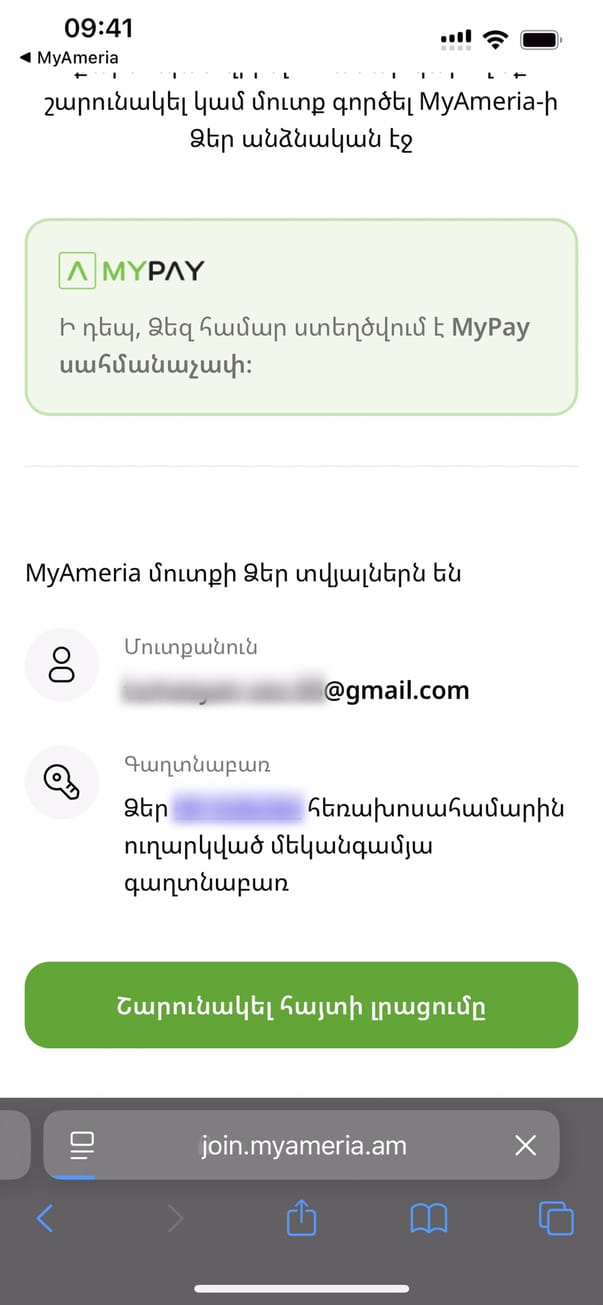Return to MyAmeria app via status bar link
The height and width of the screenshot is (1305, 603).
pos(68,58)
